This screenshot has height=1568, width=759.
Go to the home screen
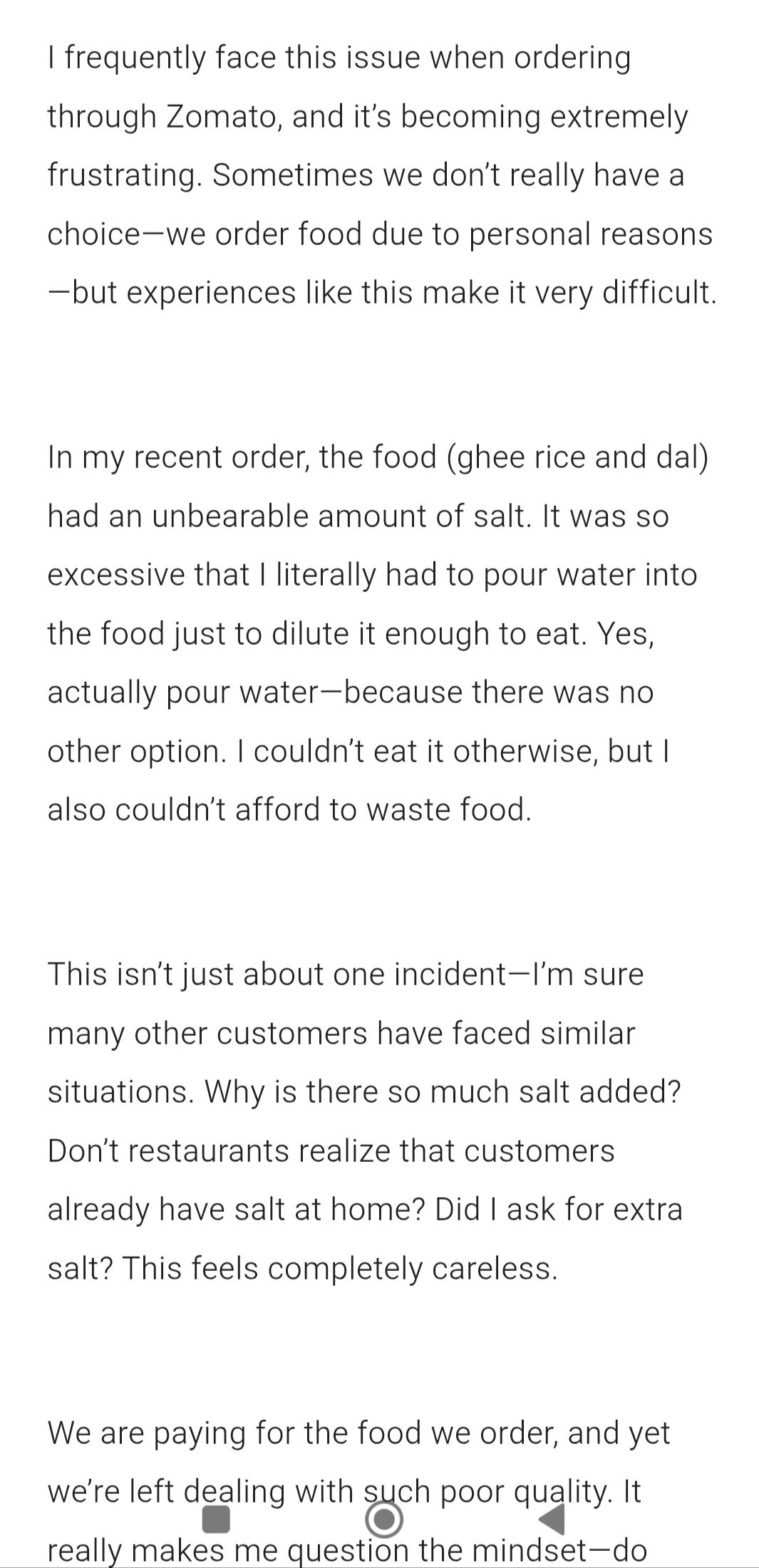(x=383, y=1520)
